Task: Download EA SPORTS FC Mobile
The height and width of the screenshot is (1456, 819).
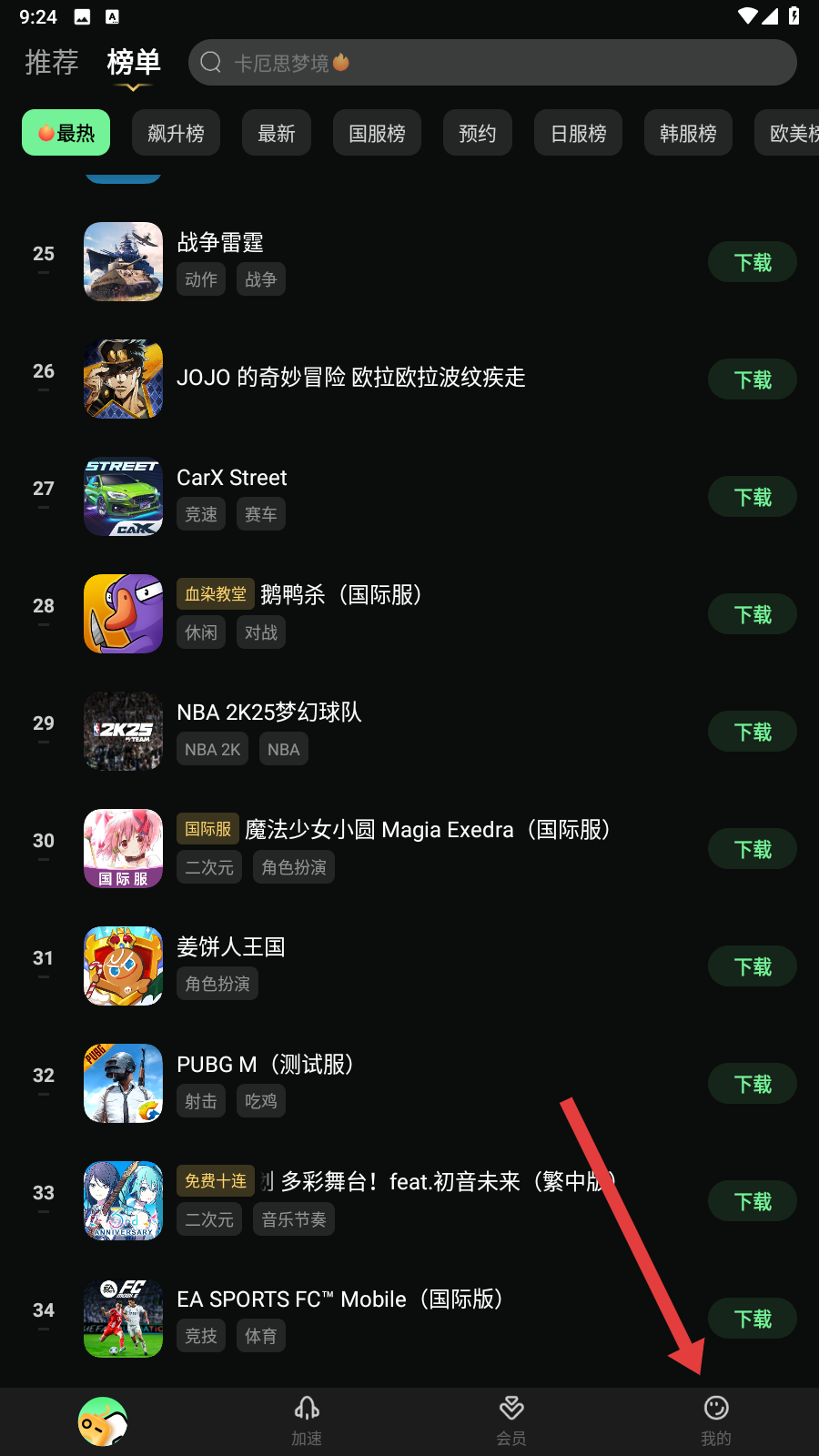Action: pos(752,1319)
